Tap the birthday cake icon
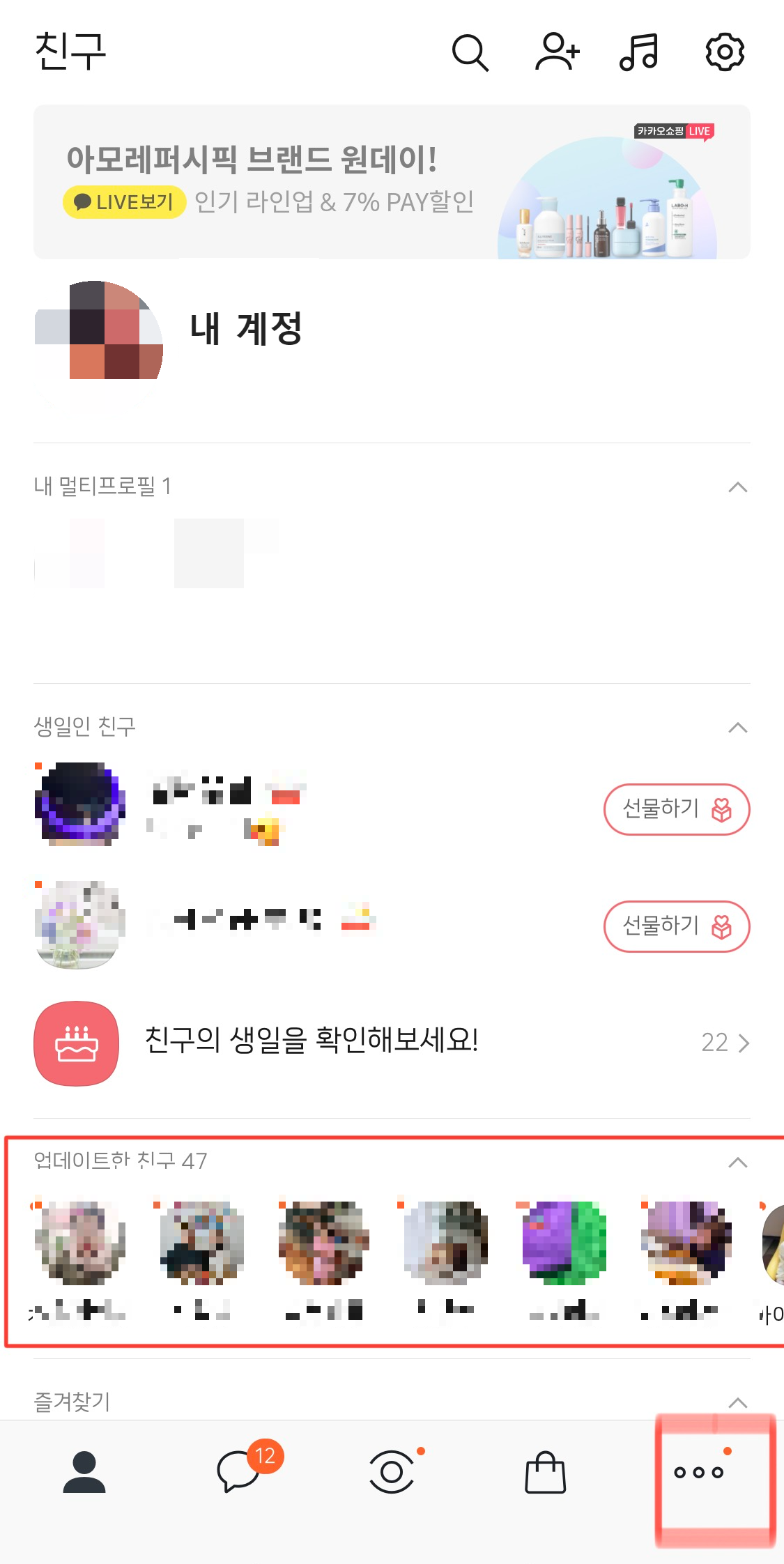 (x=77, y=1043)
